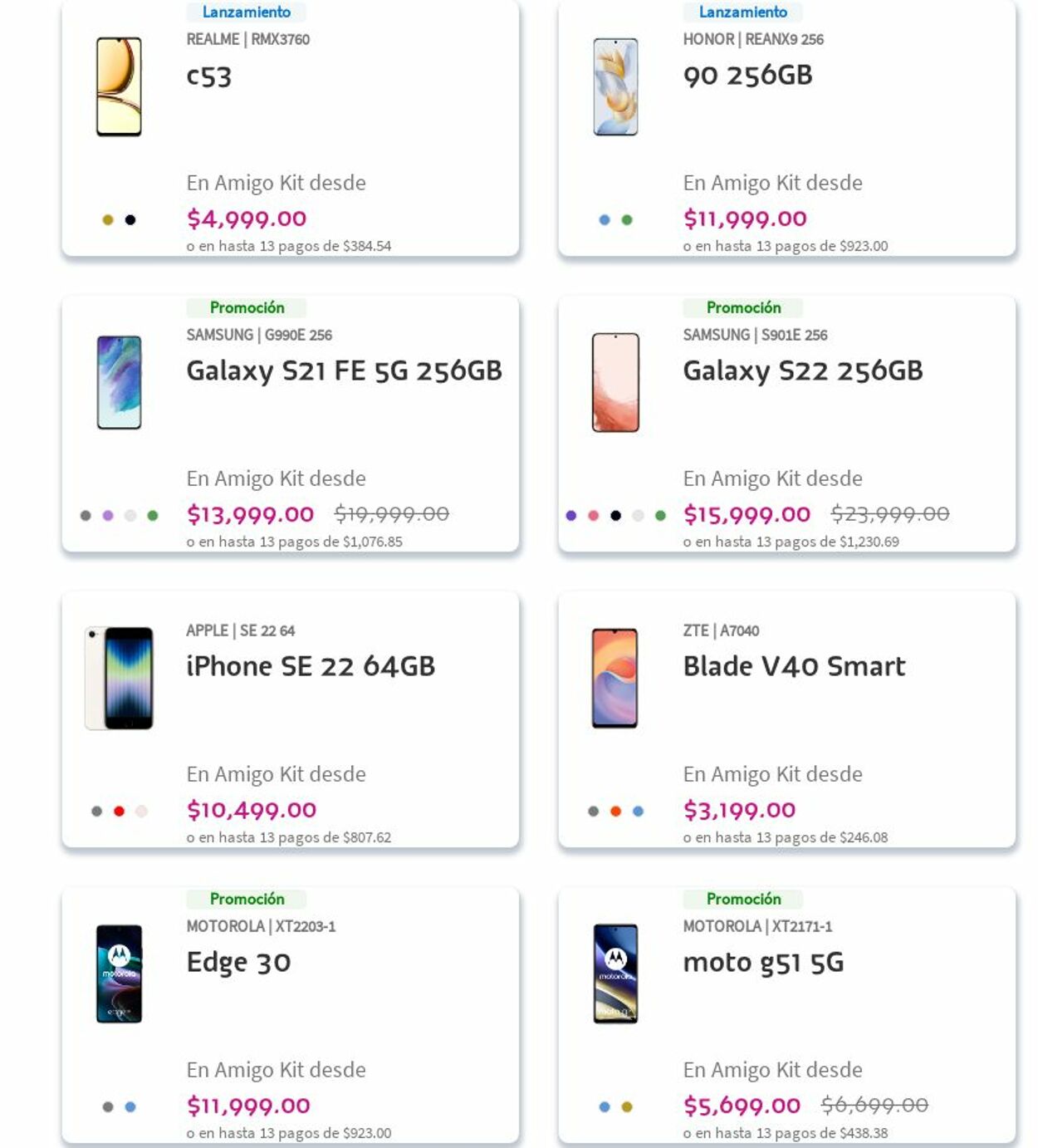This screenshot has height=1148, width=1038.
Task: Open the ZTE Blade V40 Smart card
Action: [793, 666]
